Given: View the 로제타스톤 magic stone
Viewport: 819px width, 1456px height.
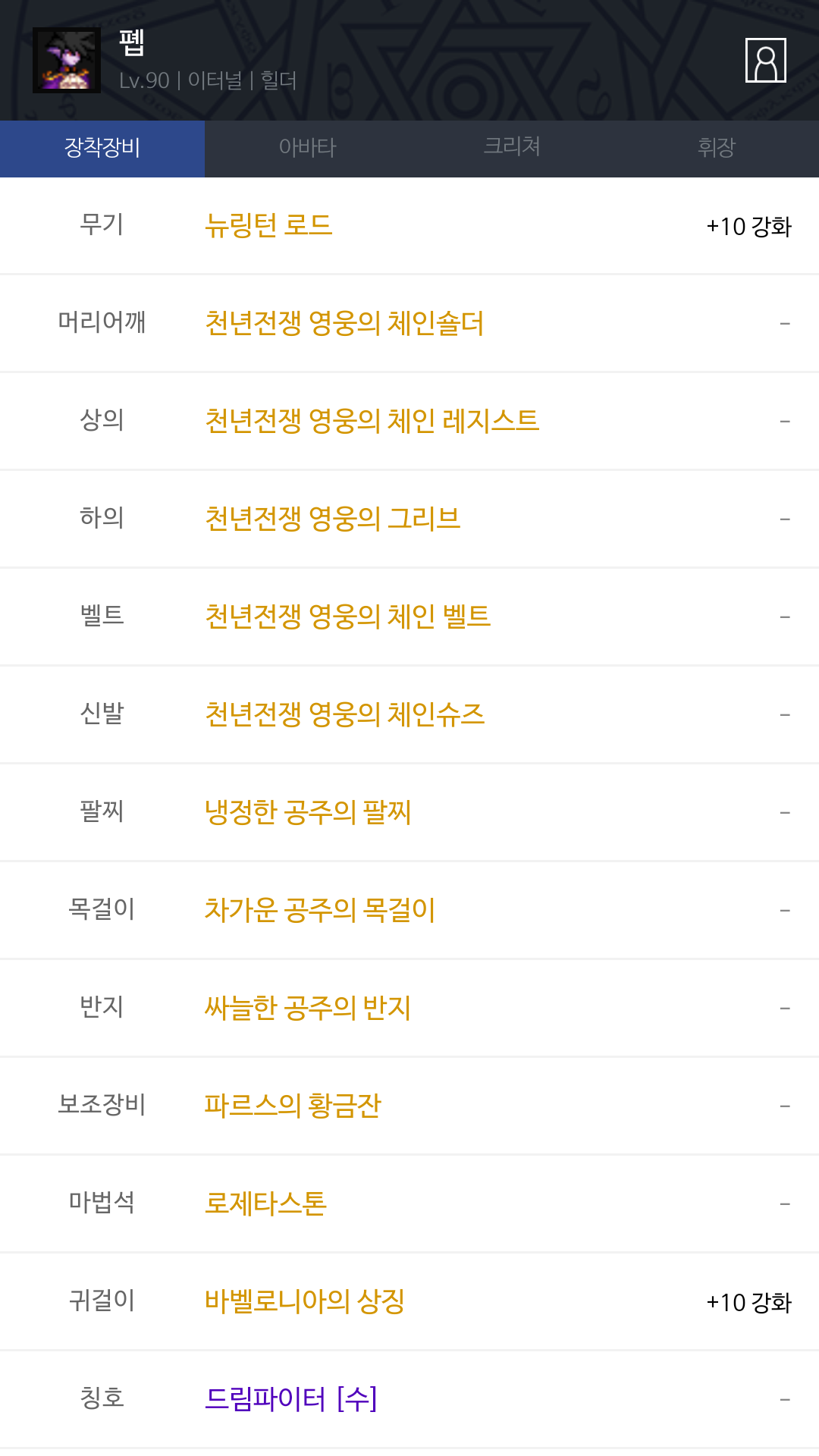Looking at the screenshot, I should [x=265, y=1203].
